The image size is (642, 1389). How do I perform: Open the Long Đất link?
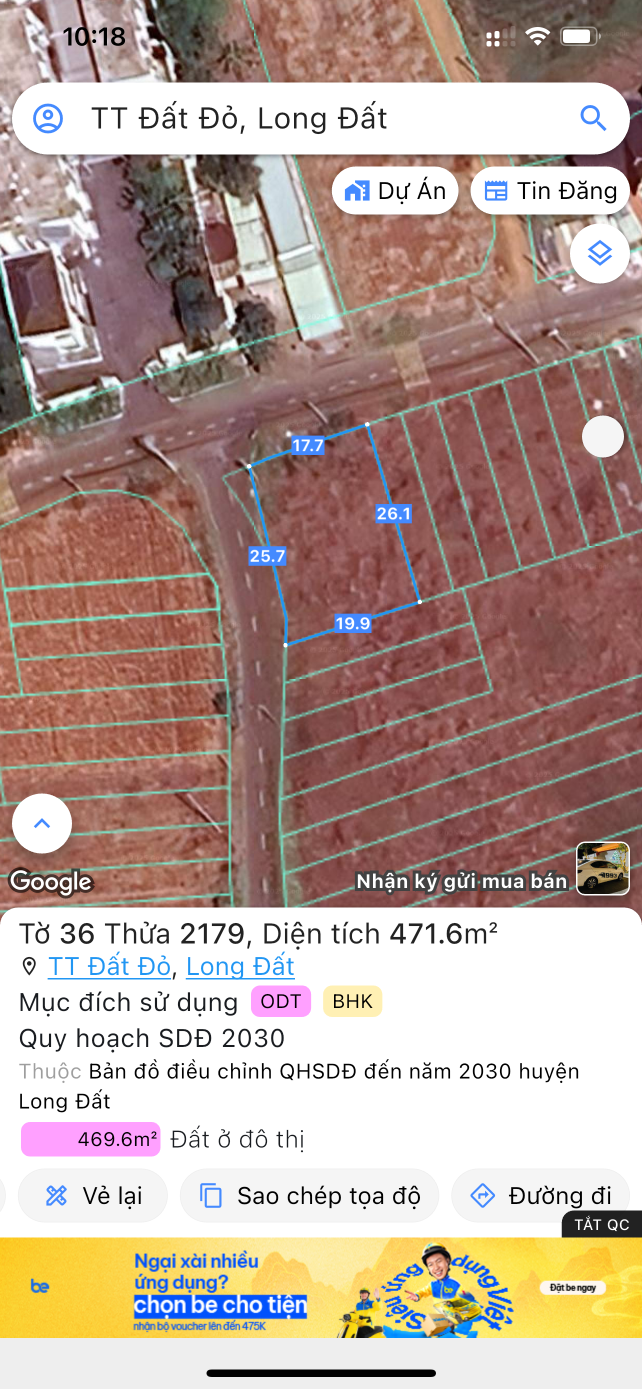click(240, 967)
